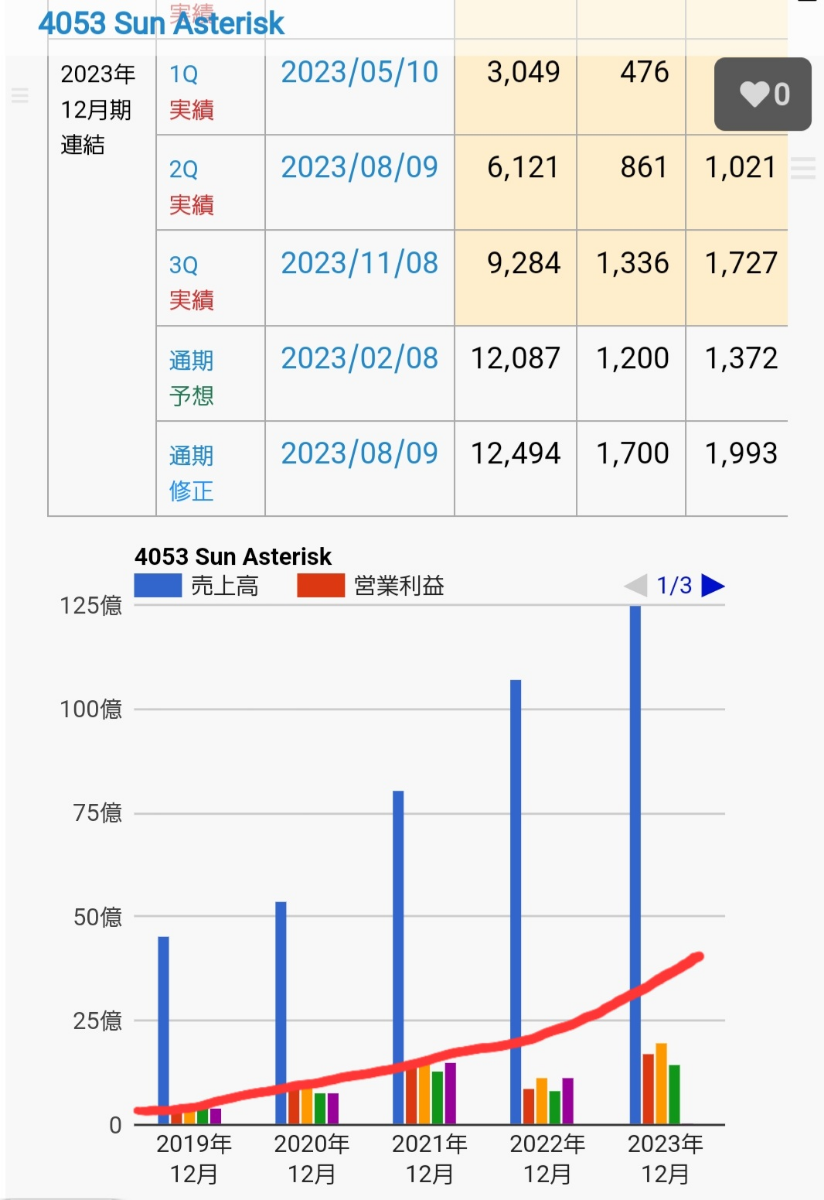Toggle the favorite counter on the stock

pos(763,95)
